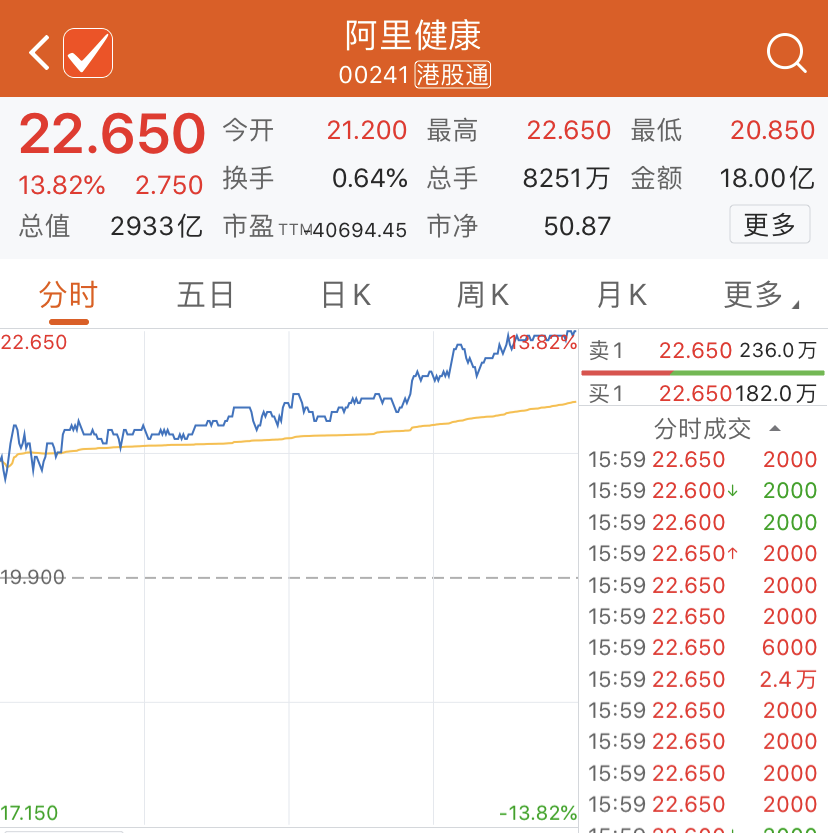This screenshot has height=833, width=828.
Task: Select the 周K chart tab
Action: 483,295
